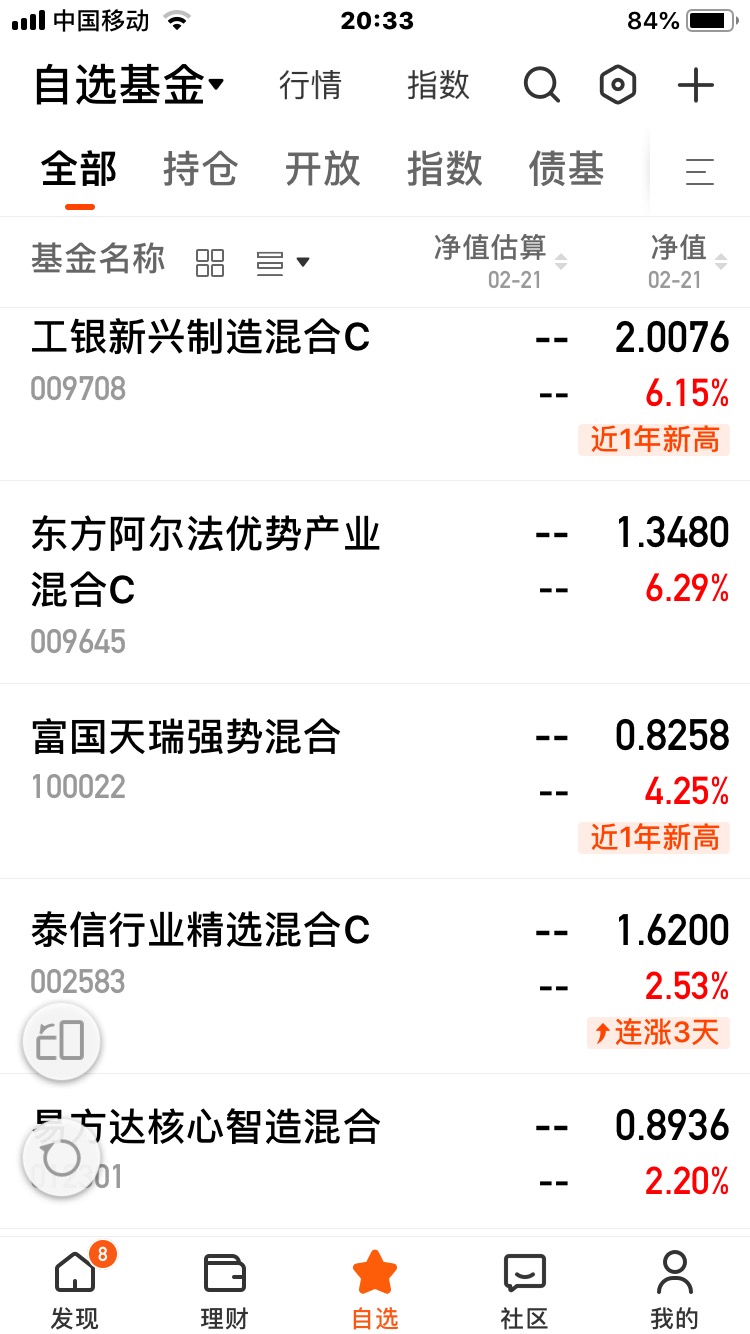Add a fund with the plus icon

tap(696, 86)
